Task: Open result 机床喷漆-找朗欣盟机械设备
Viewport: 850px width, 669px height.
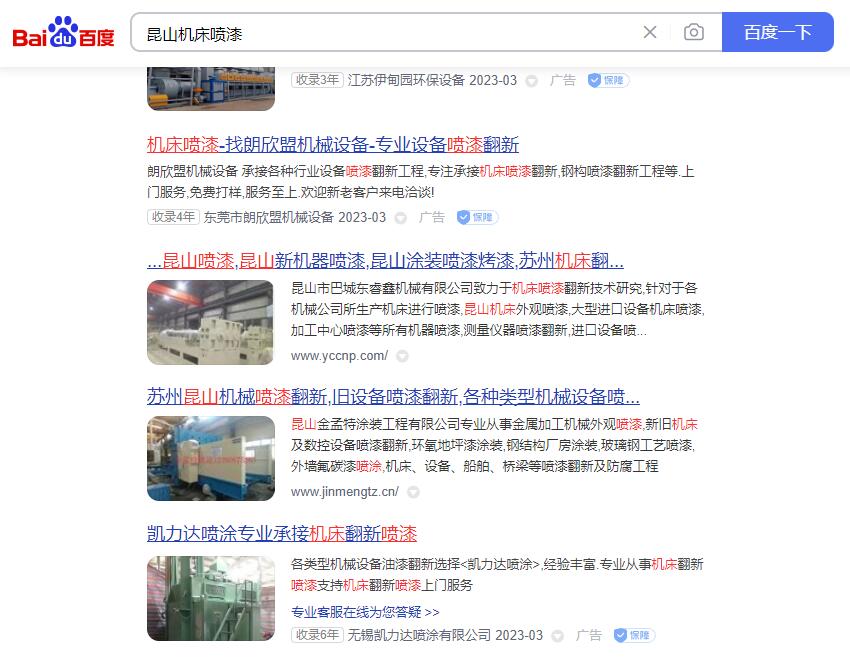Action: point(333,144)
